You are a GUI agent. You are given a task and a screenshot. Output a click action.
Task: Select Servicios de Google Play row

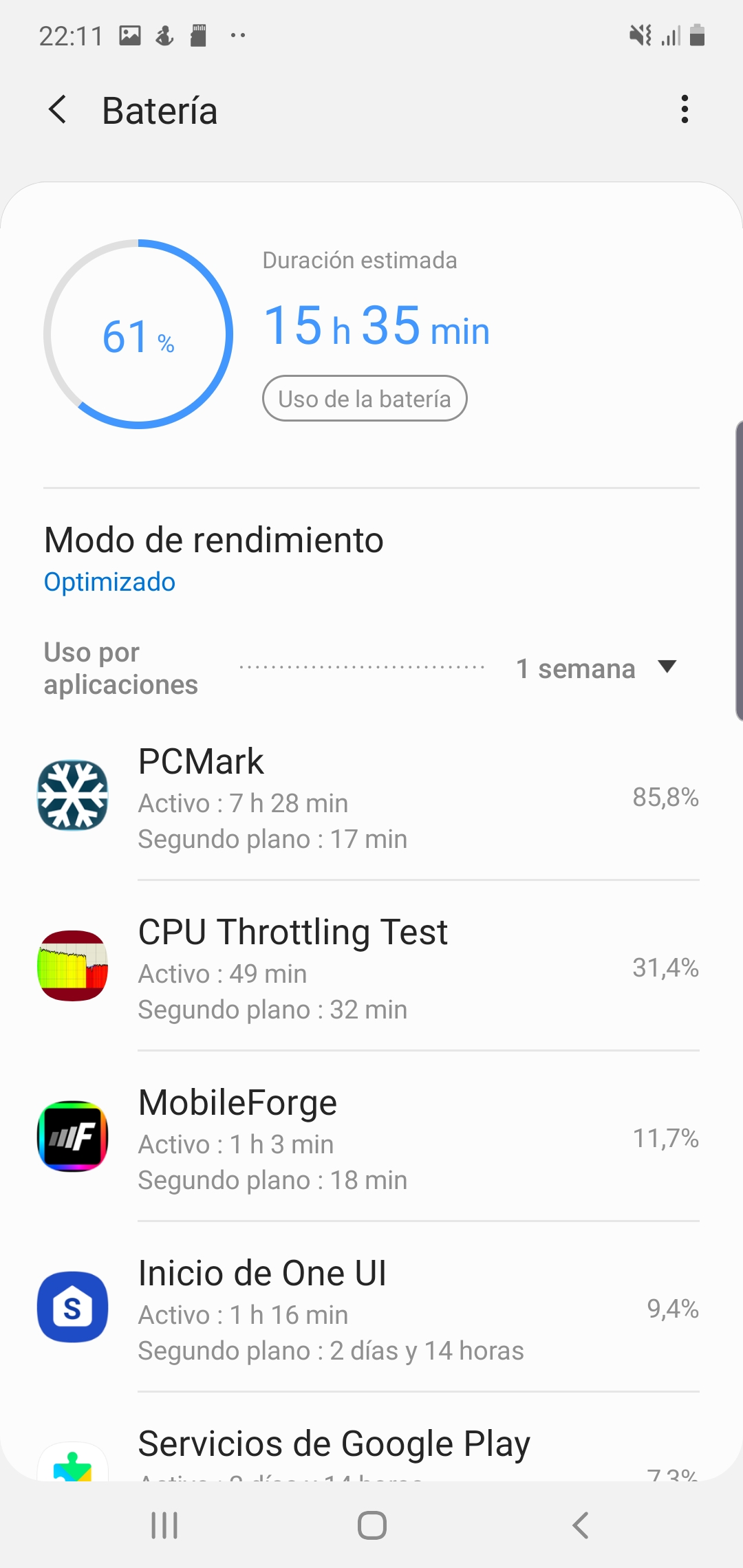pos(371,1437)
